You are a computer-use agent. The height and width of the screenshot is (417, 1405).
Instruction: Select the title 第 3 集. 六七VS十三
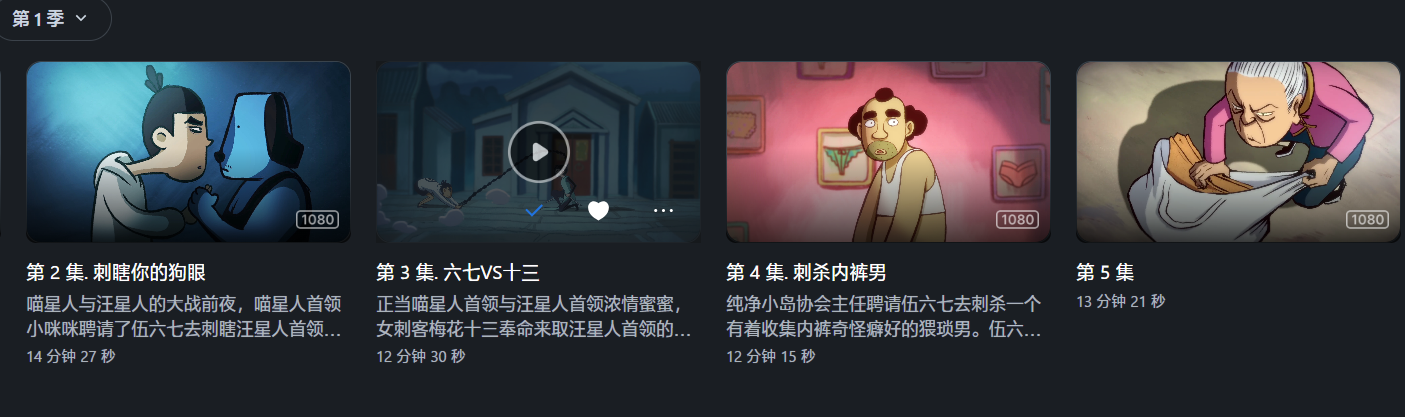coord(458,273)
